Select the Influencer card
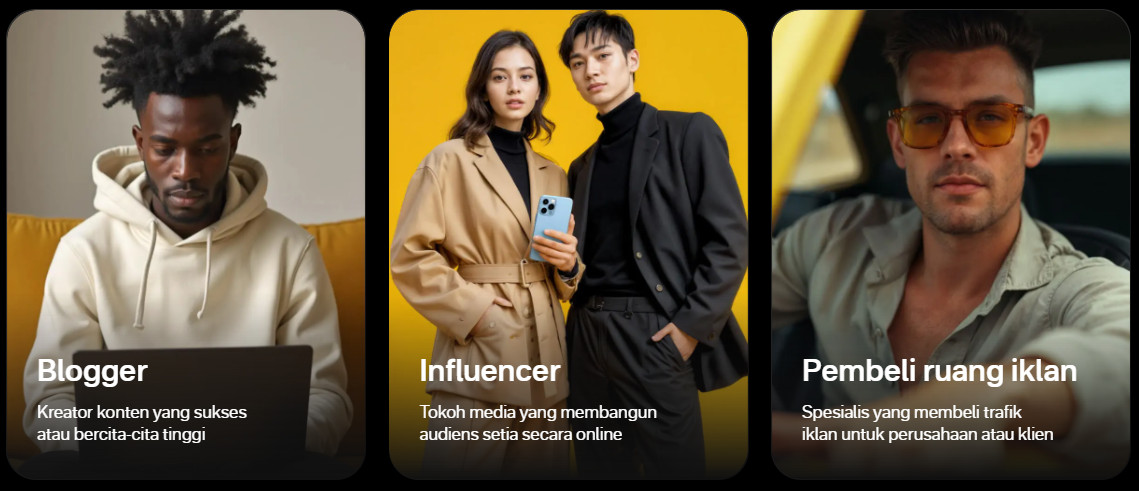Screen dimensions: 1139x491 pyautogui.click(x=568, y=245)
